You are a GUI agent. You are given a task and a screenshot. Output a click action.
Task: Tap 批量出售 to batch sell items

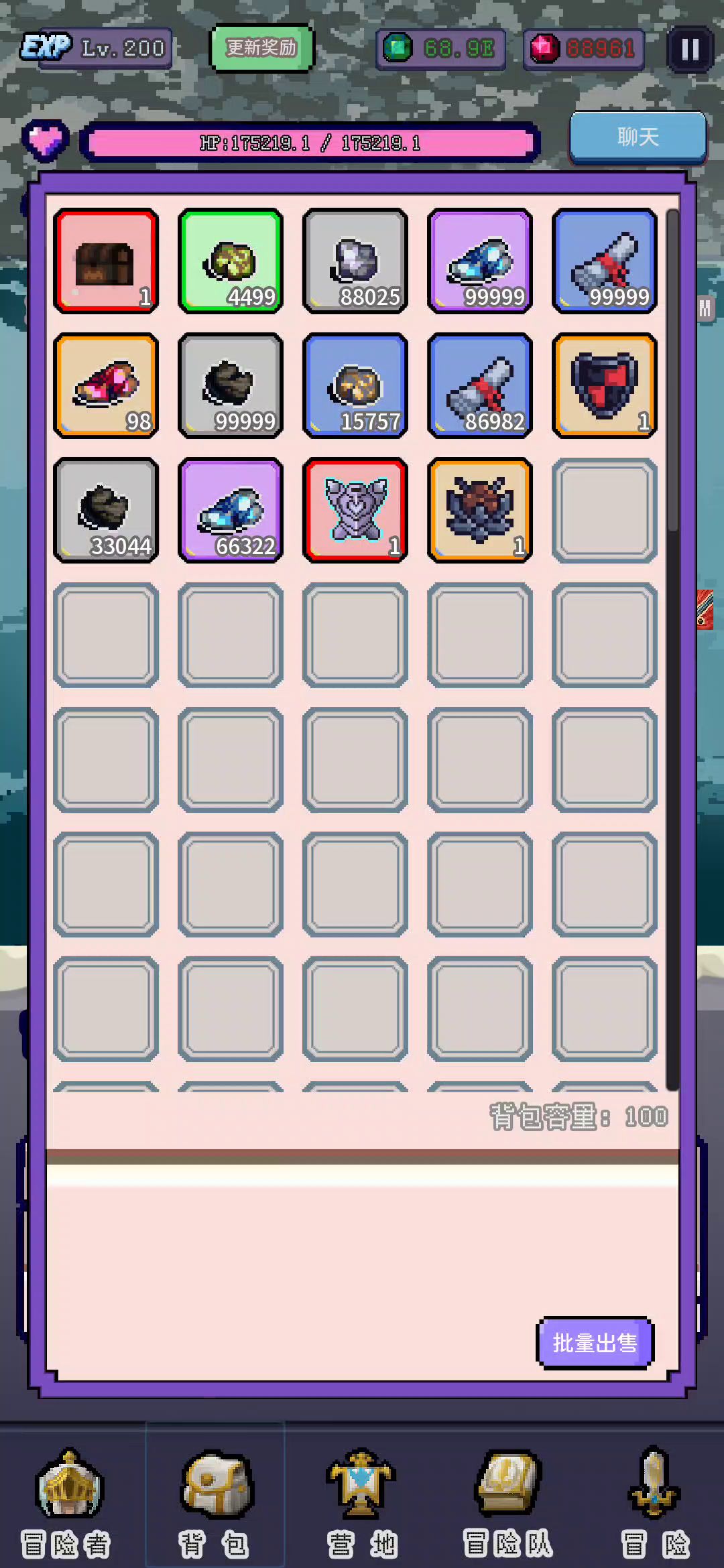(595, 1343)
